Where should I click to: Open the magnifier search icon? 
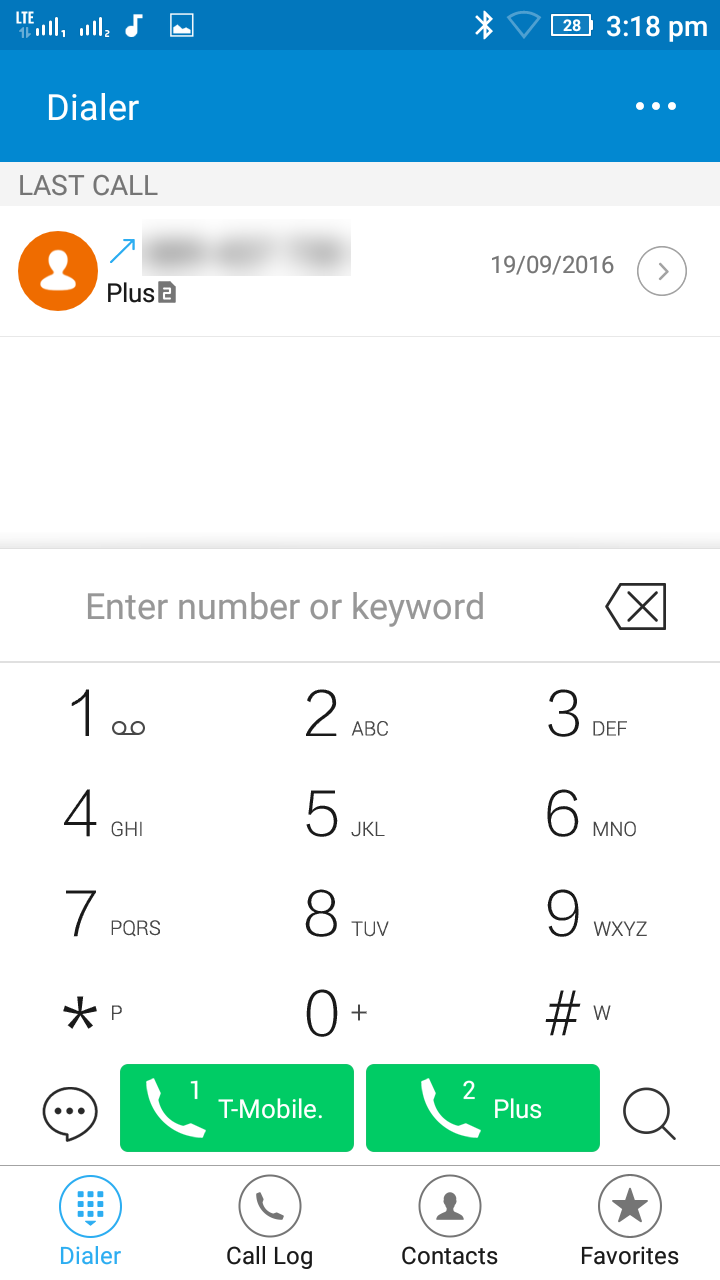click(649, 1113)
